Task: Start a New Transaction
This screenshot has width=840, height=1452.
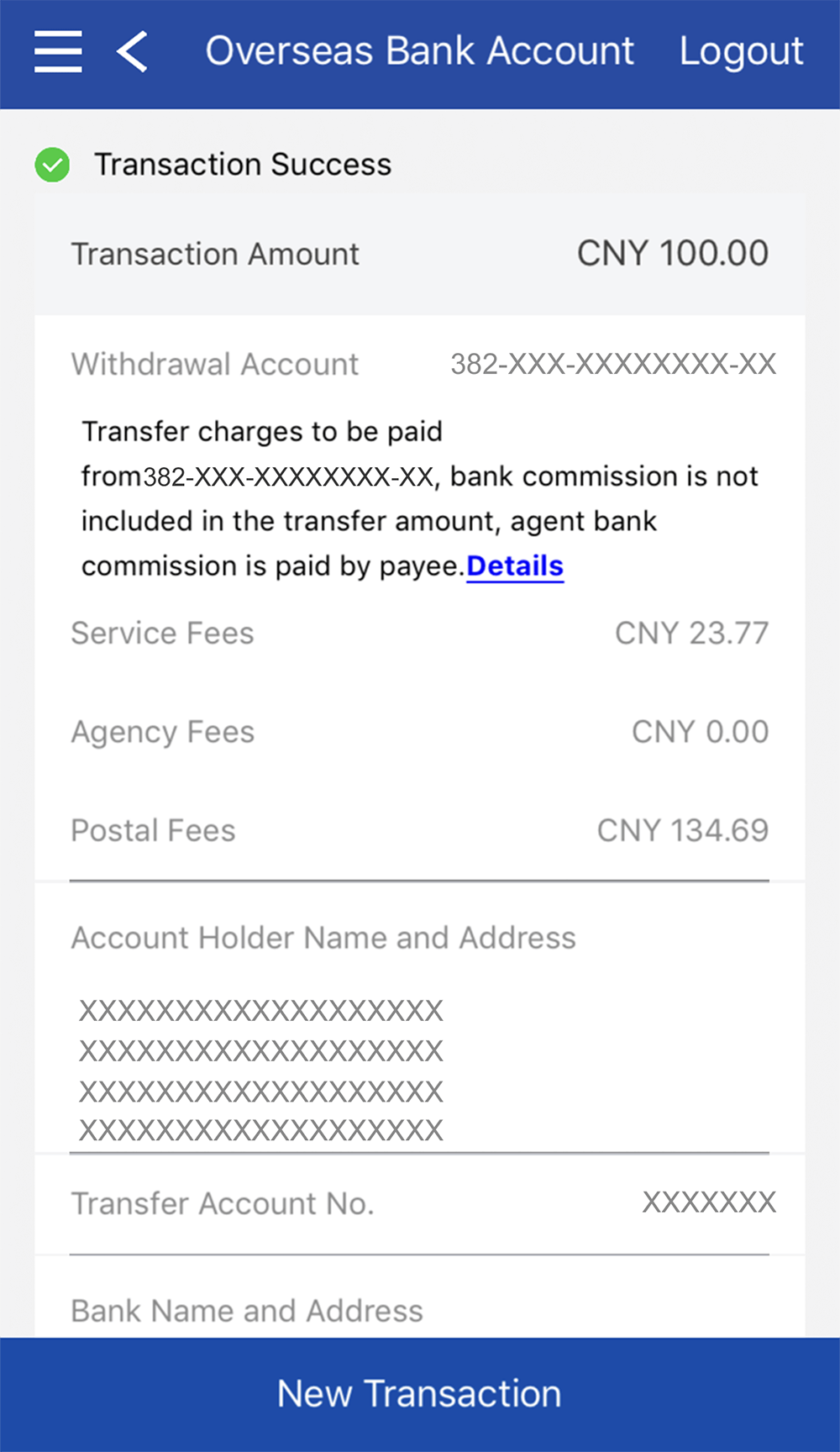Action: point(420,1393)
